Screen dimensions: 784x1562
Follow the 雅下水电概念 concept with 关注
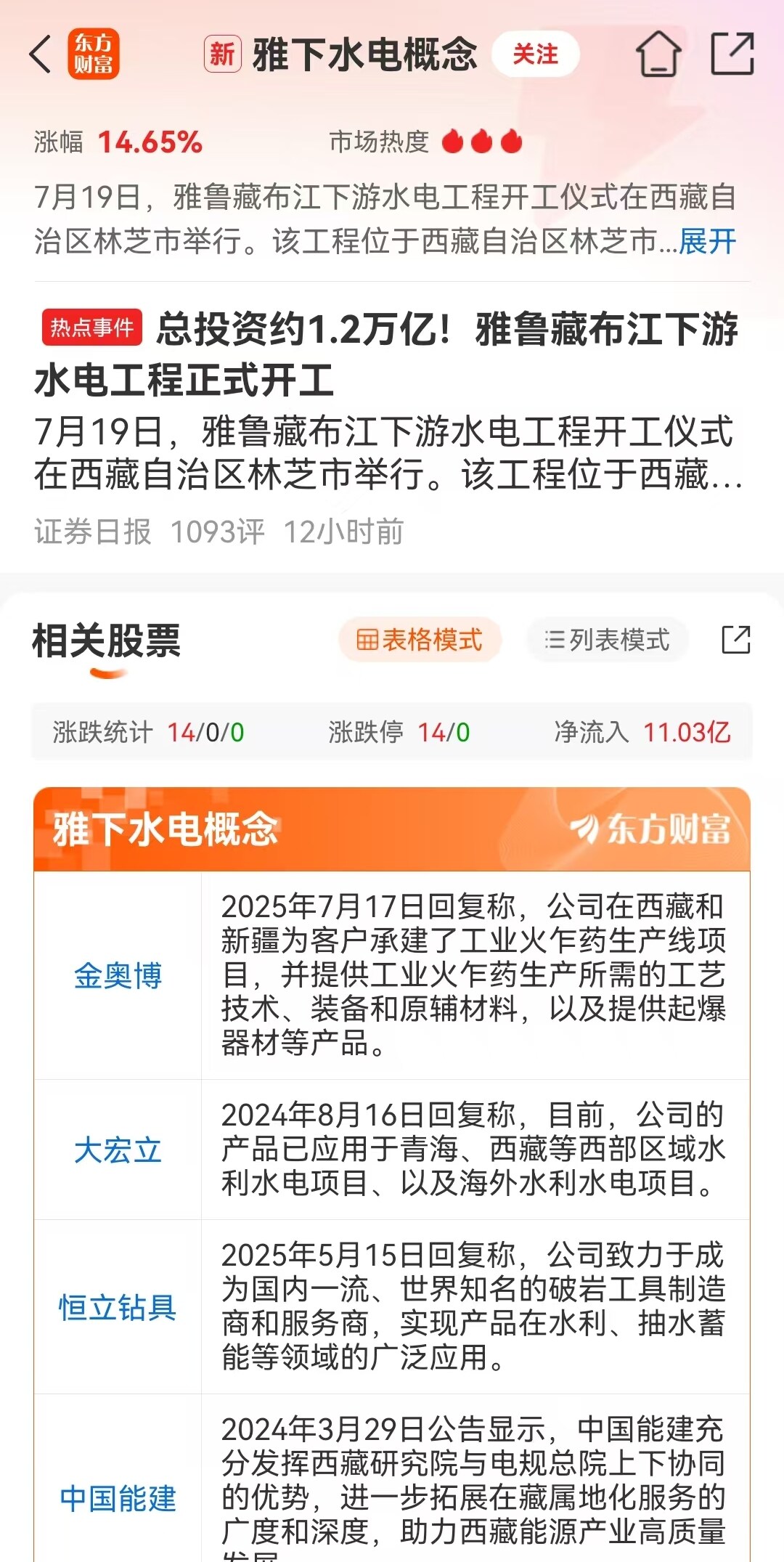coord(536,54)
